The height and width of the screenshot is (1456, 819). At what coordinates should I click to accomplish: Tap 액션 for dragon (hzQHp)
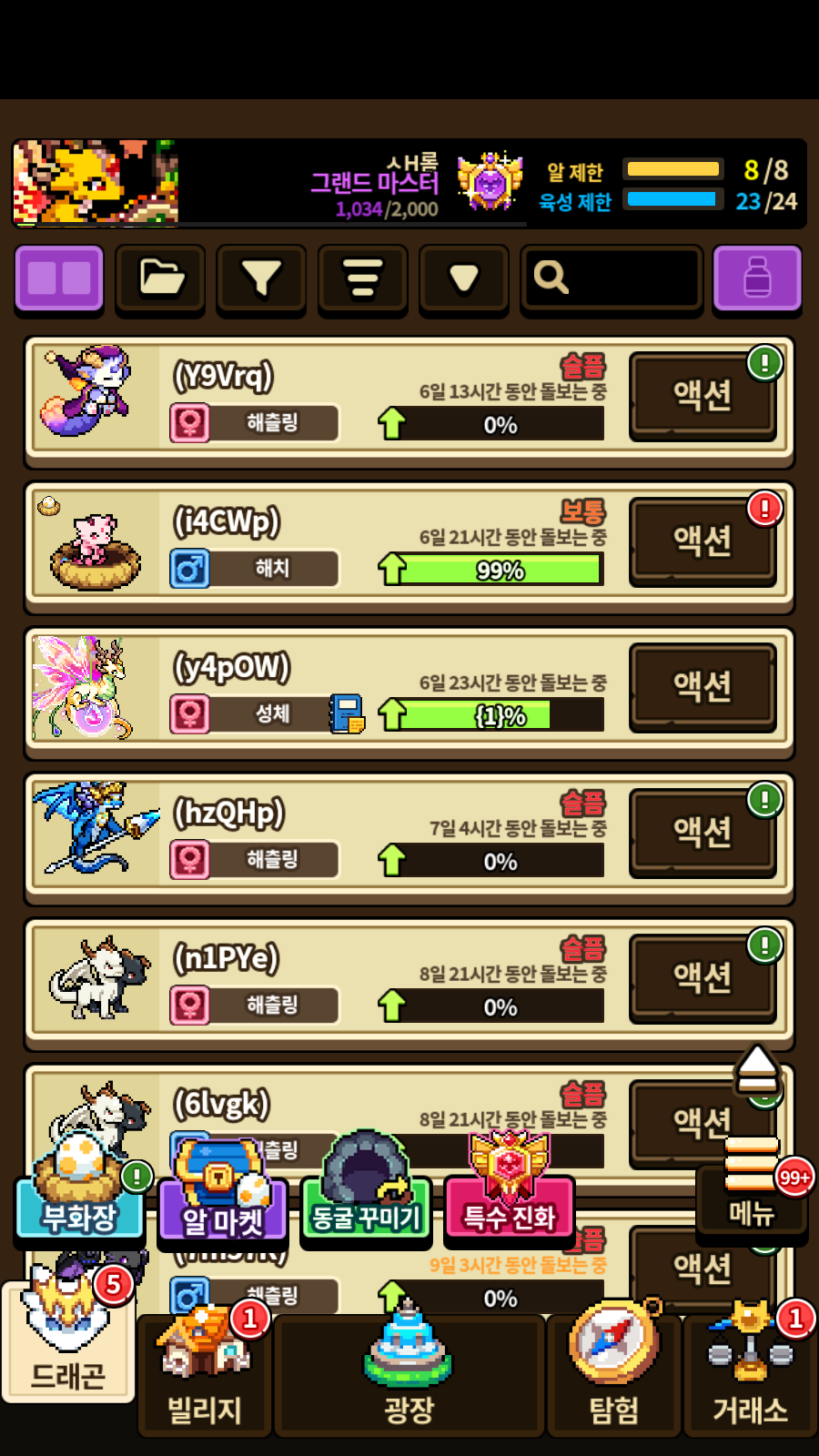pos(702,833)
